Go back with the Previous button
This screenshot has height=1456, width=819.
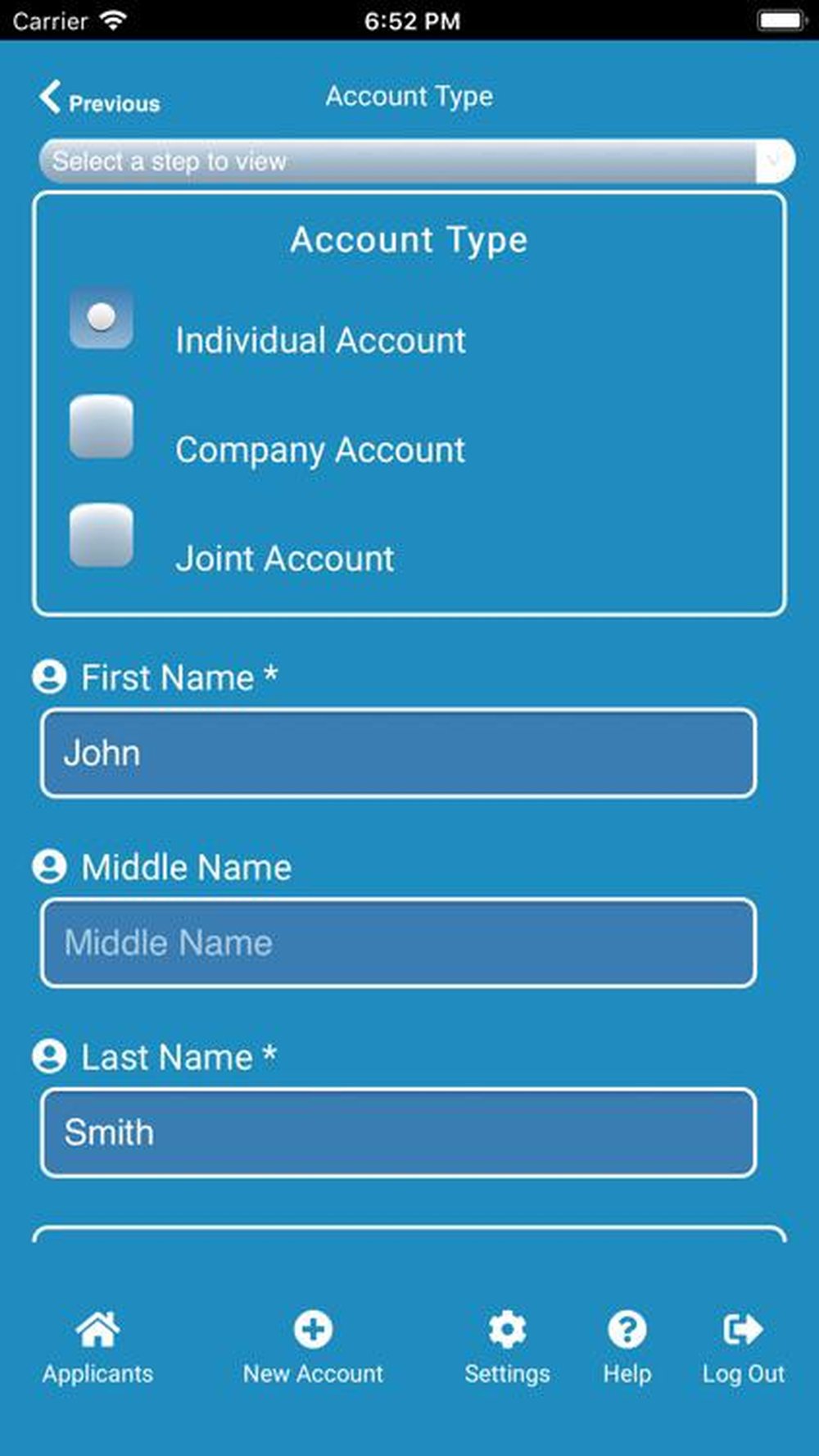click(99, 99)
